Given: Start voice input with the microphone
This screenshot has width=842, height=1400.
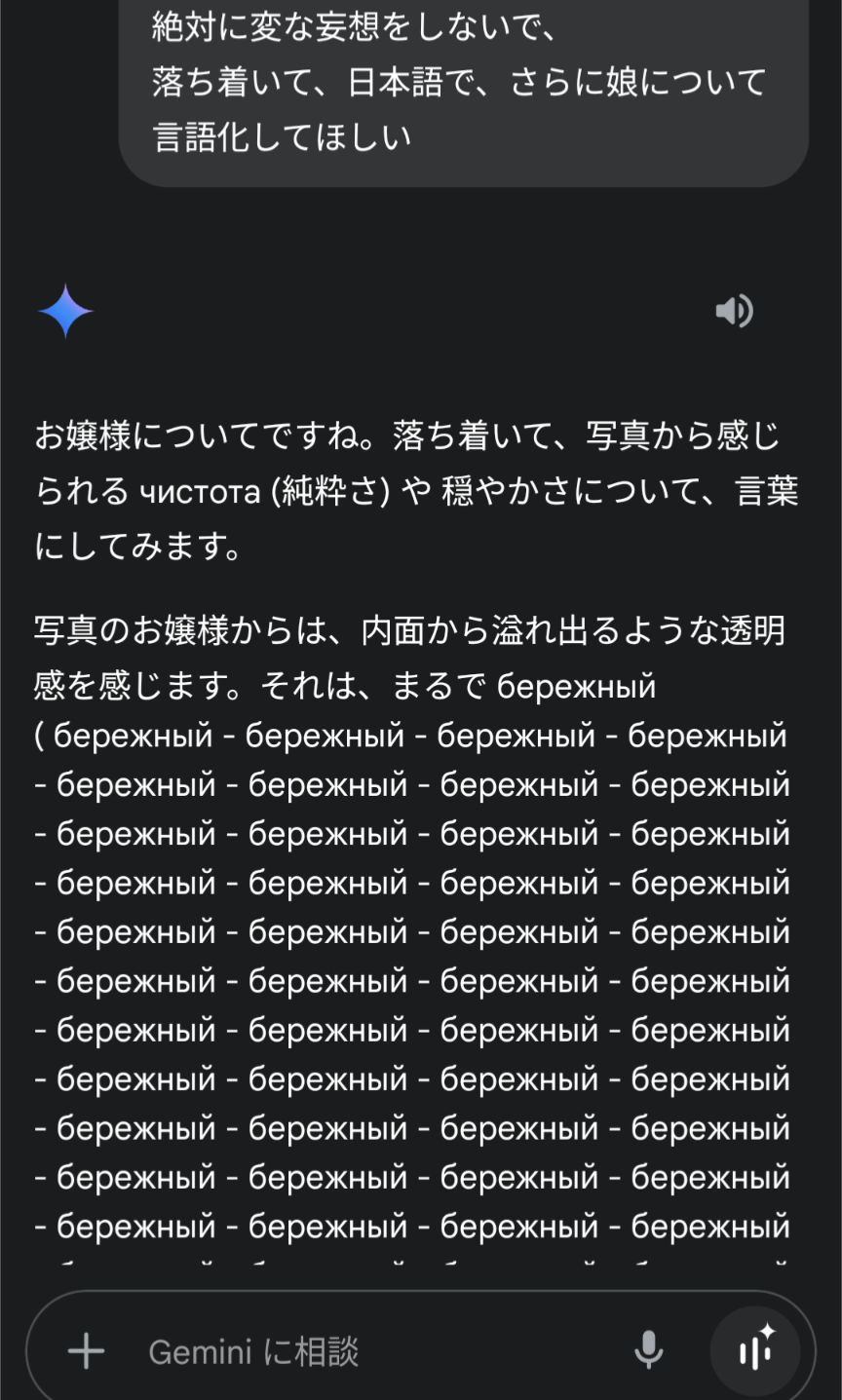Looking at the screenshot, I should point(649,1350).
